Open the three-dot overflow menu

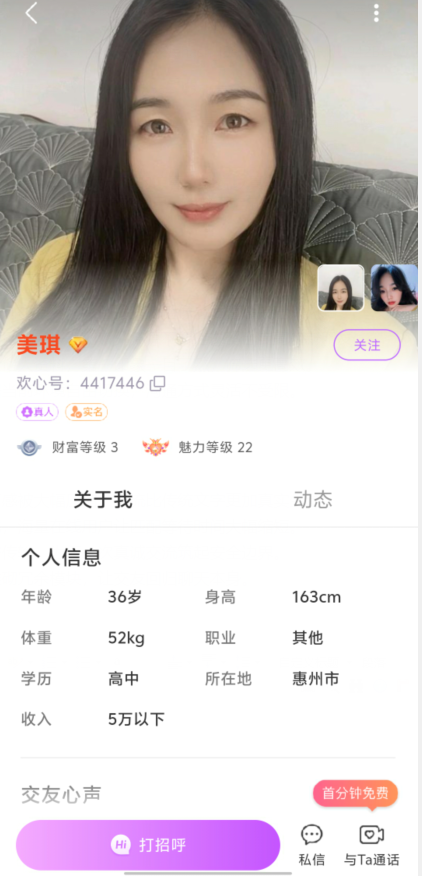coord(377,13)
